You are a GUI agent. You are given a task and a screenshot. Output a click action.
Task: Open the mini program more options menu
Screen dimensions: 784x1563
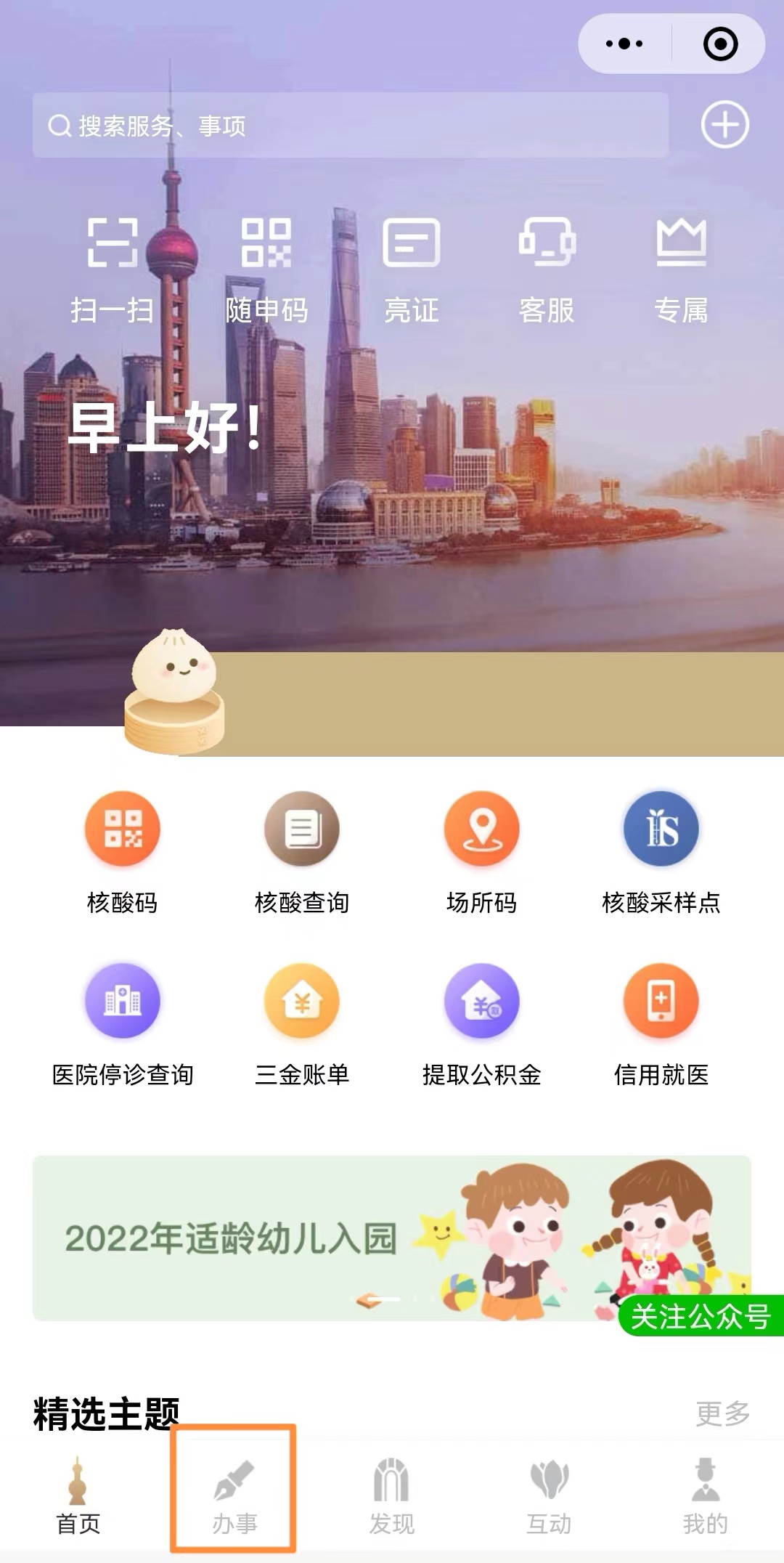(x=624, y=44)
